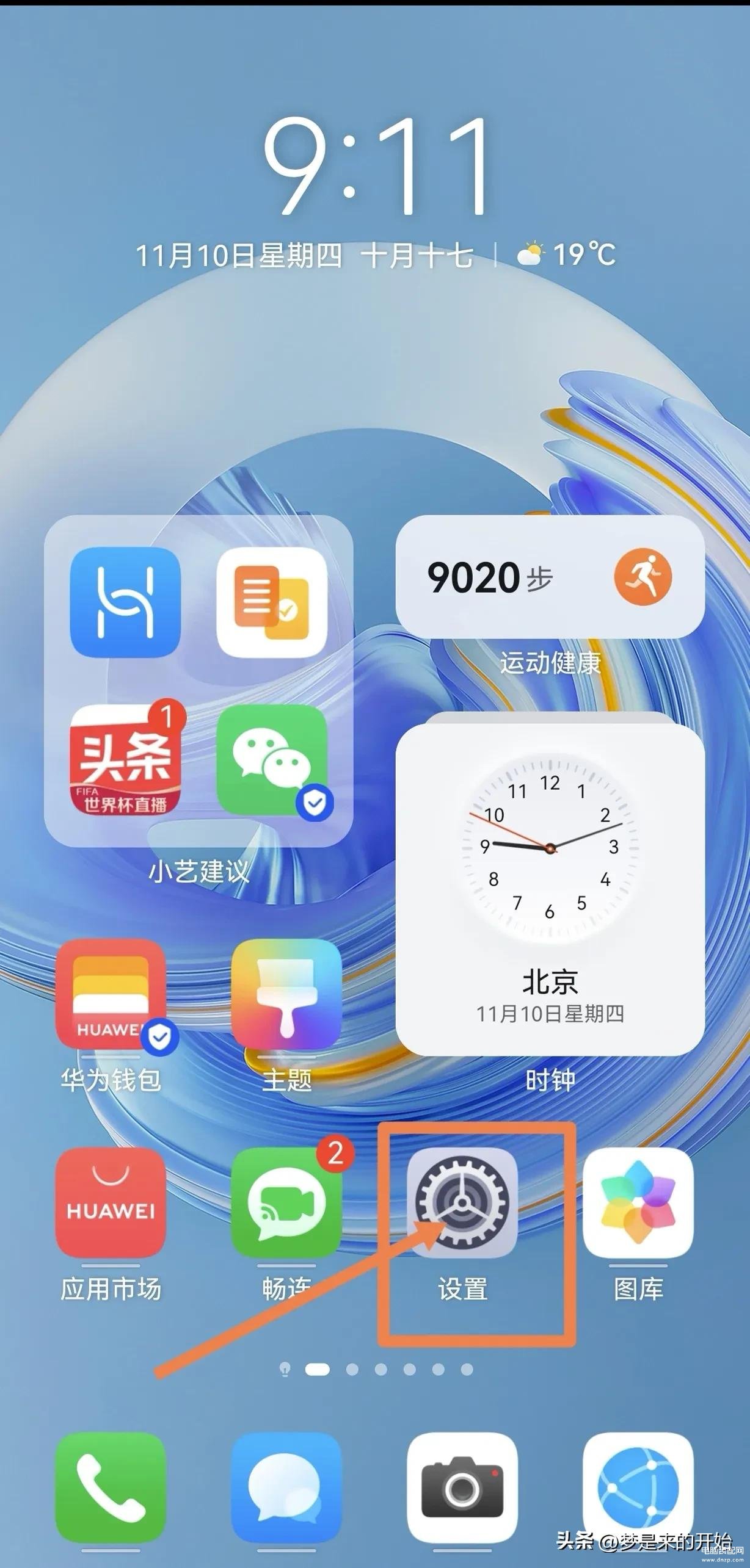The height and width of the screenshot is (1568, 750).
Task: Launch the Camera from the dock
Action: (462, 1487)
